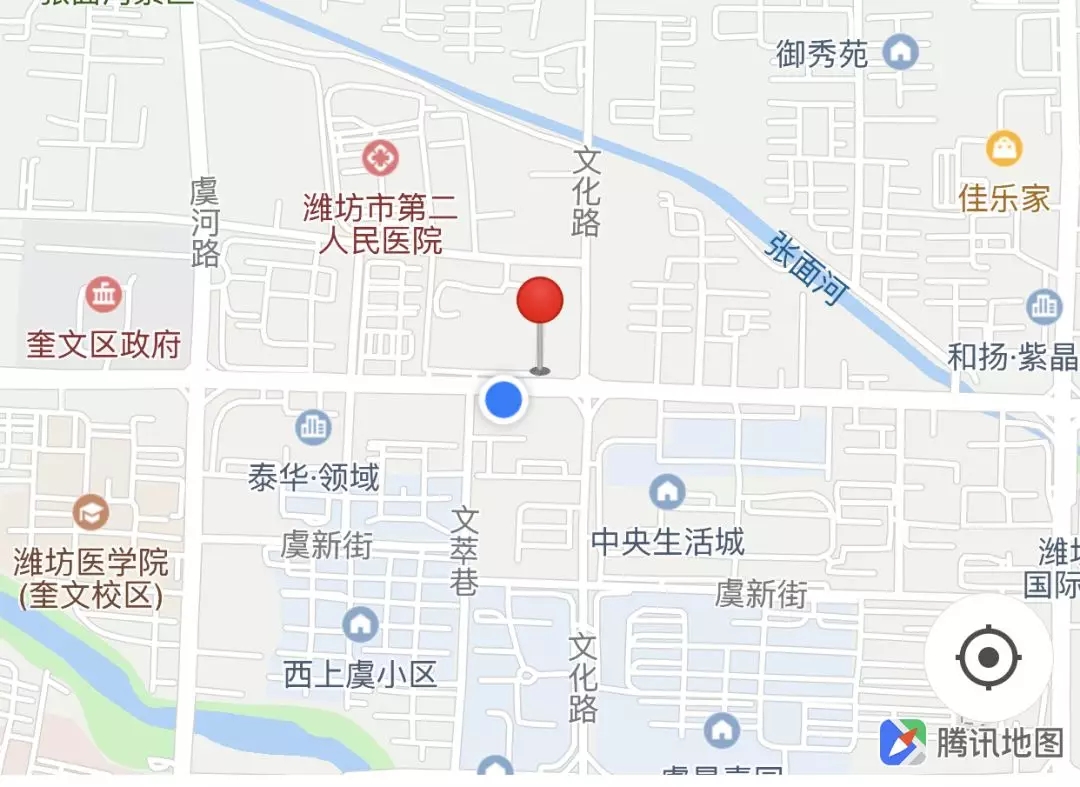Tap the red destination pin marker

point(540,302)
